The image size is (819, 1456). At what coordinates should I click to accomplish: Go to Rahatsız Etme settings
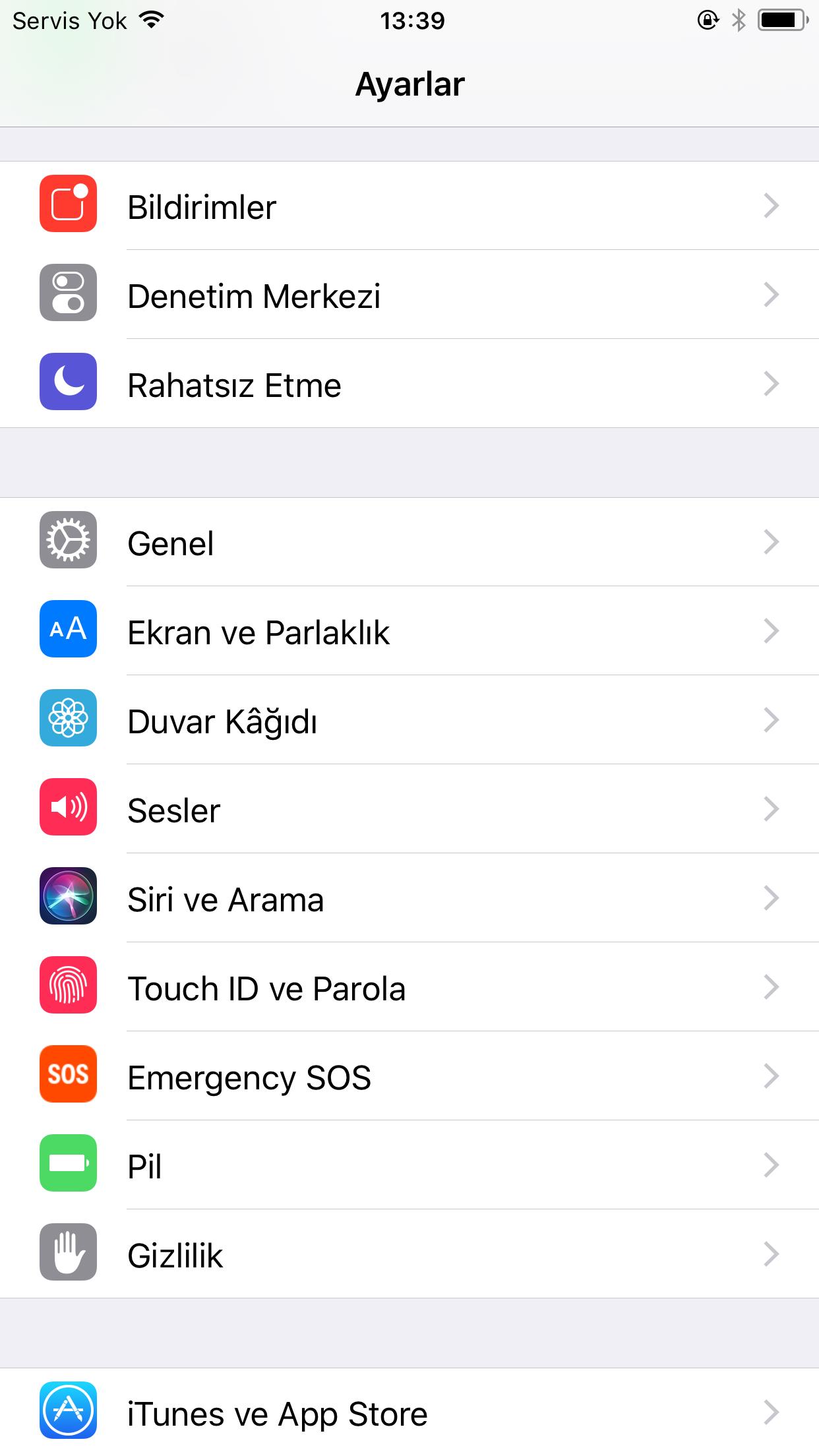[409, 384]
